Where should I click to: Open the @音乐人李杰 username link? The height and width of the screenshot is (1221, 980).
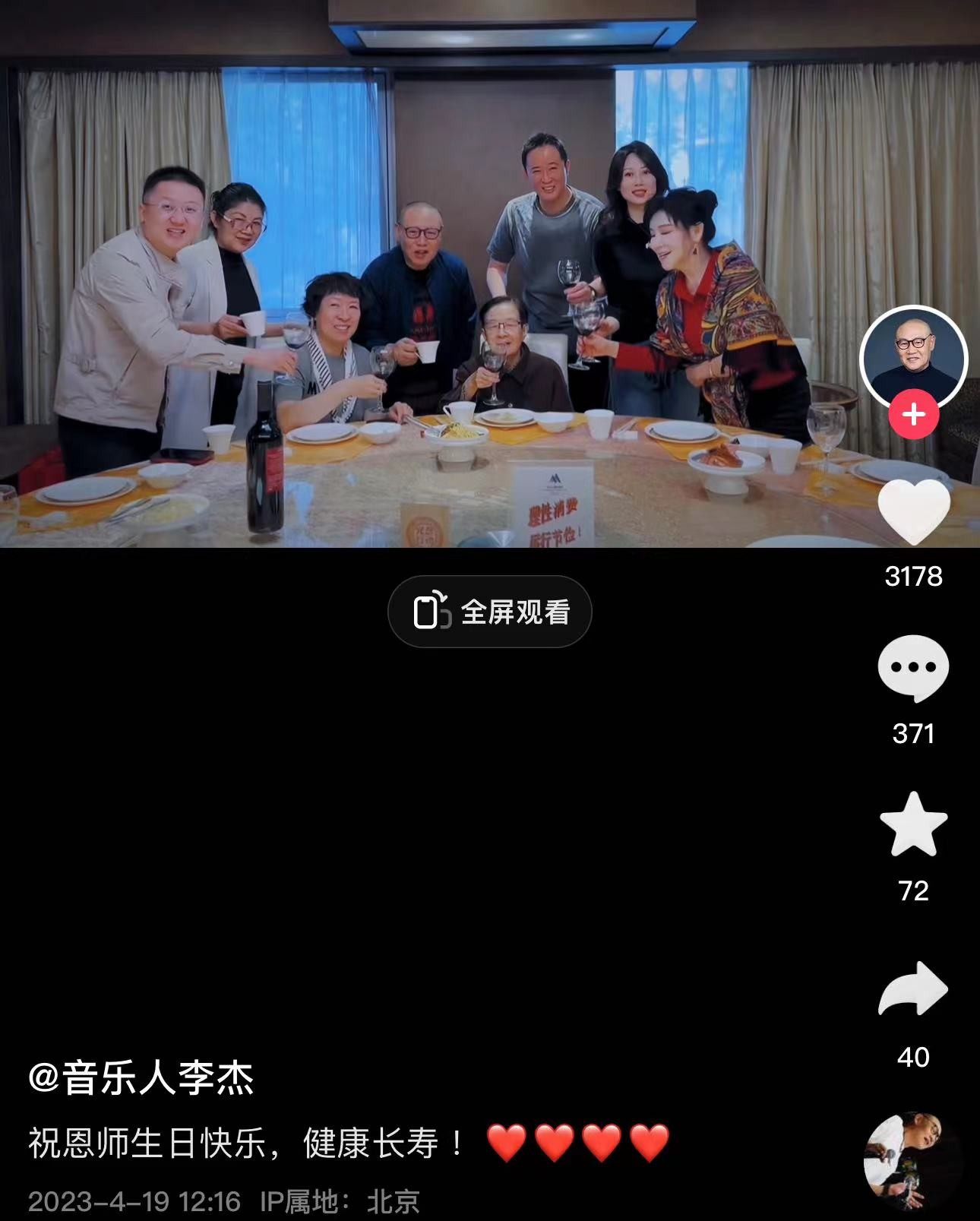point(141,1077)
